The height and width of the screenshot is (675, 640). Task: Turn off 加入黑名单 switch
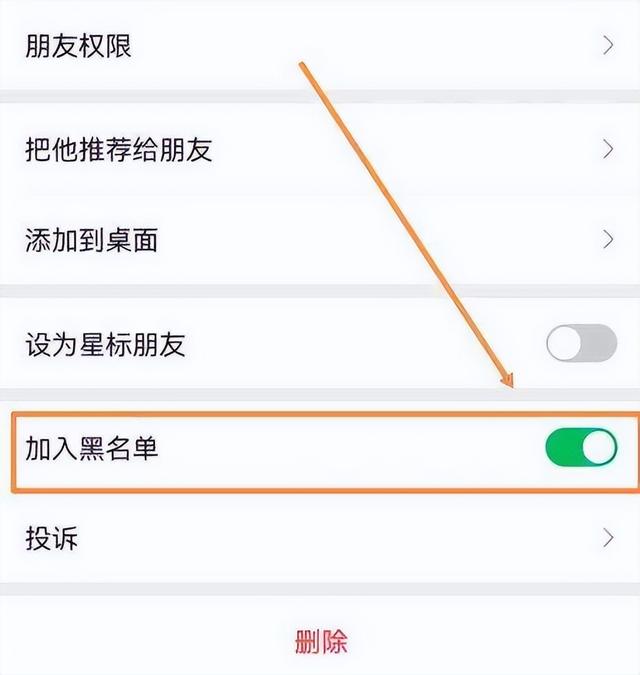[x=581, y=448]
